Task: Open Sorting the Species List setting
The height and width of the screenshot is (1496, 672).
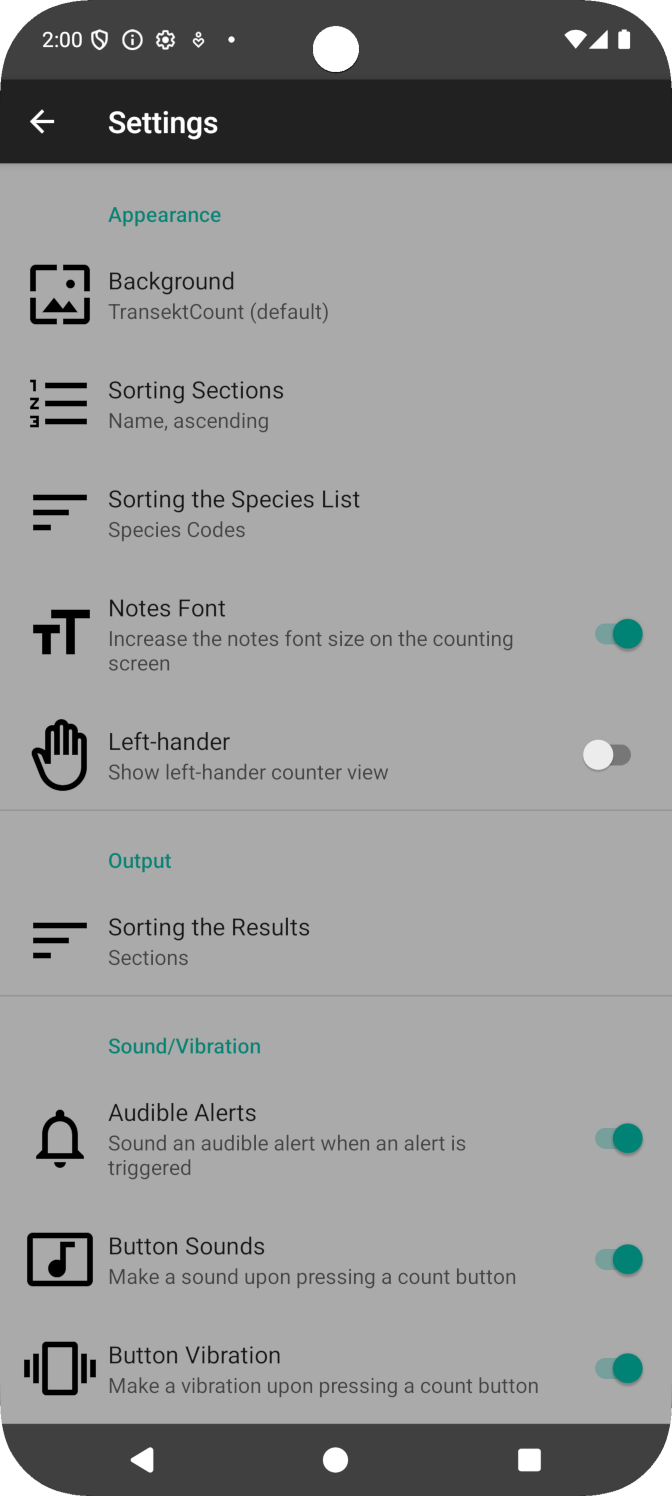Action: [x=336, y=514]
